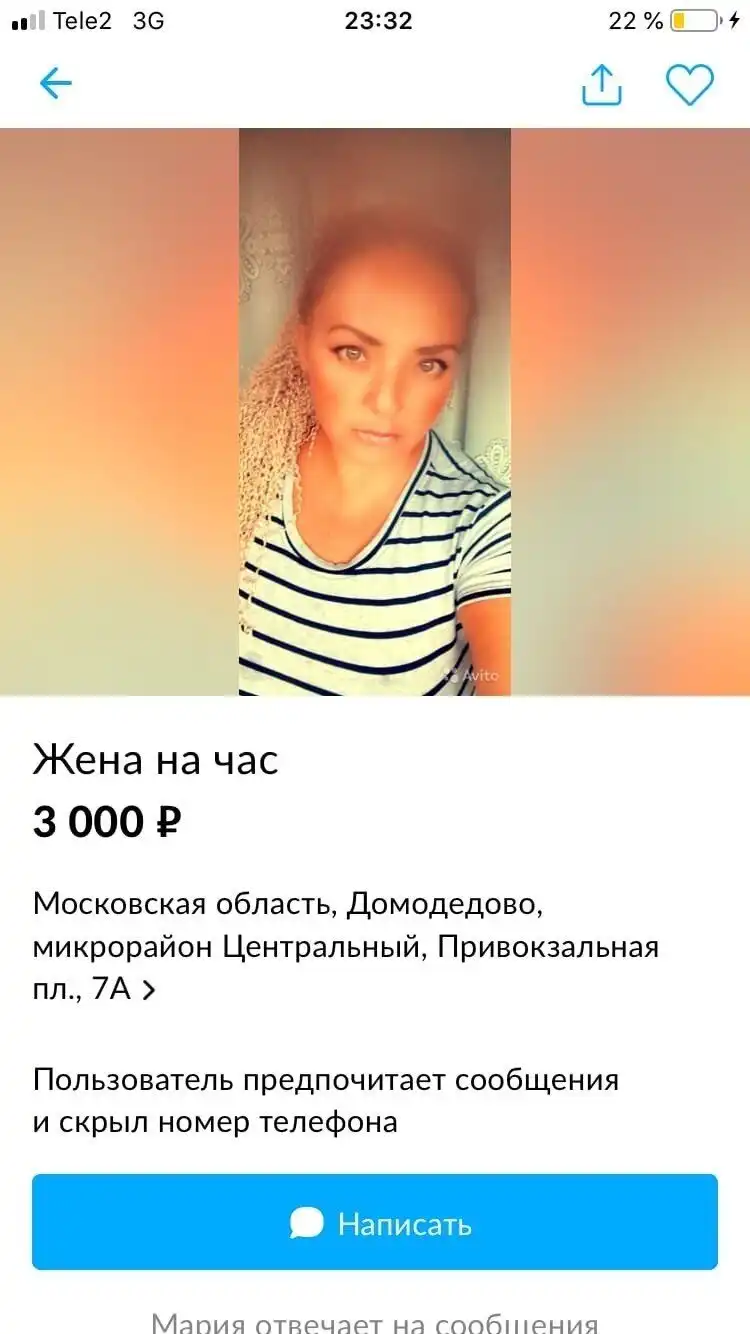Tap the Написать button to message seller

click(375, 1222)
